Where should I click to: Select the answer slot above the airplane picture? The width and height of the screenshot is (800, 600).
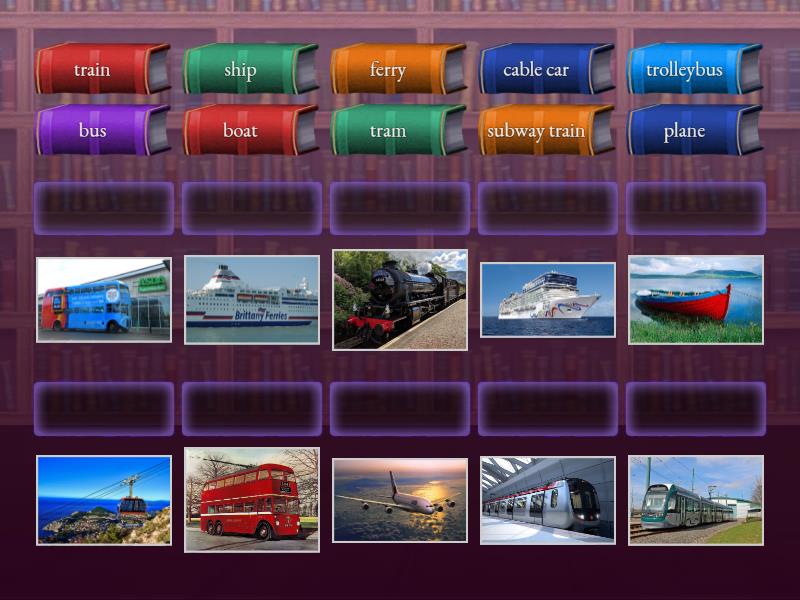400,408
